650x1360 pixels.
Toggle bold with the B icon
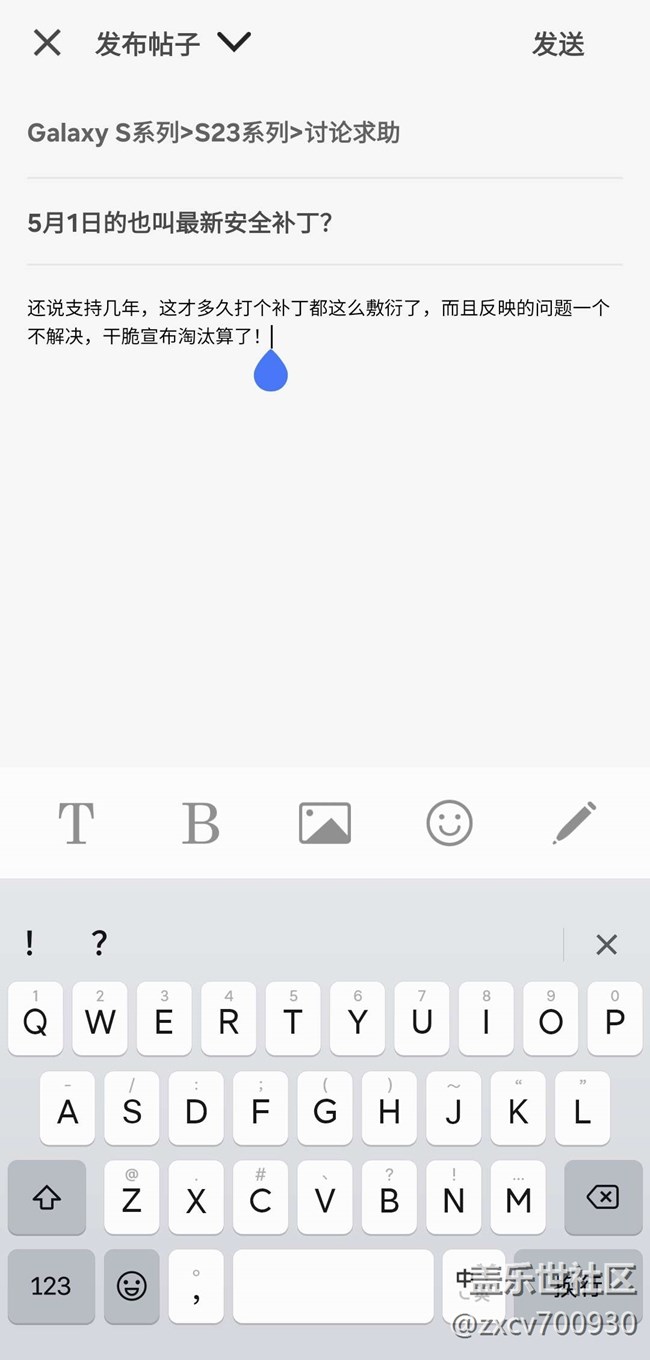(x=200, y=823)
